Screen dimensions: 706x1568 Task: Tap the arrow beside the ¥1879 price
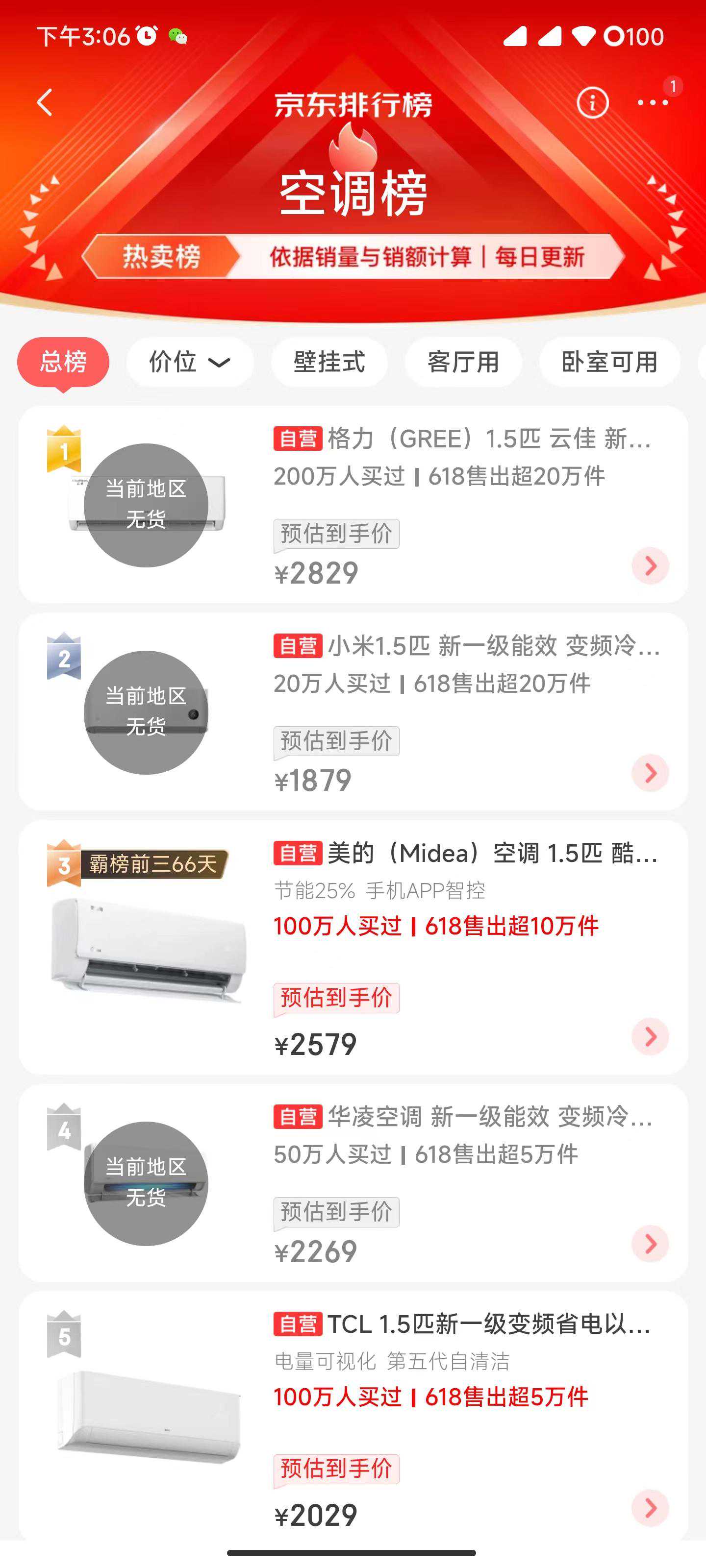point(650,773)
